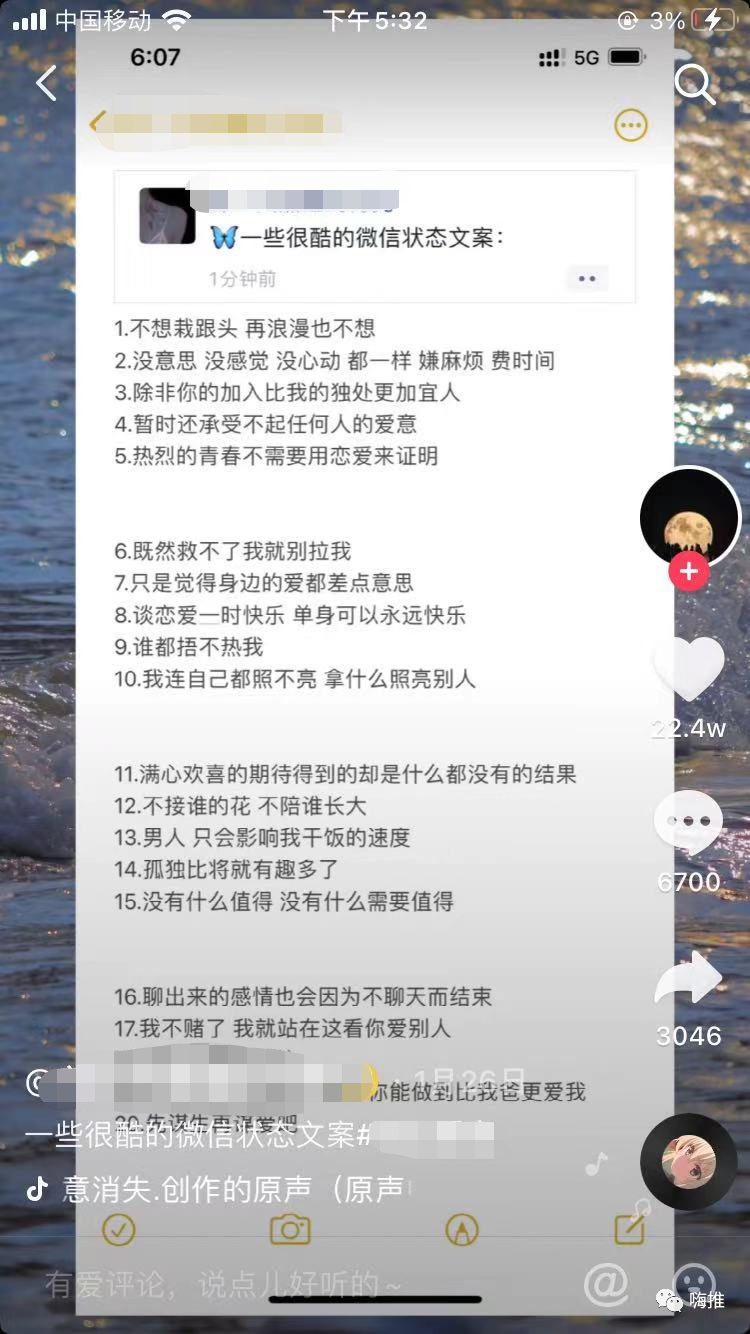
Task: Like this video with the heart
Action: pyautogui.click(x=689, y=668)
